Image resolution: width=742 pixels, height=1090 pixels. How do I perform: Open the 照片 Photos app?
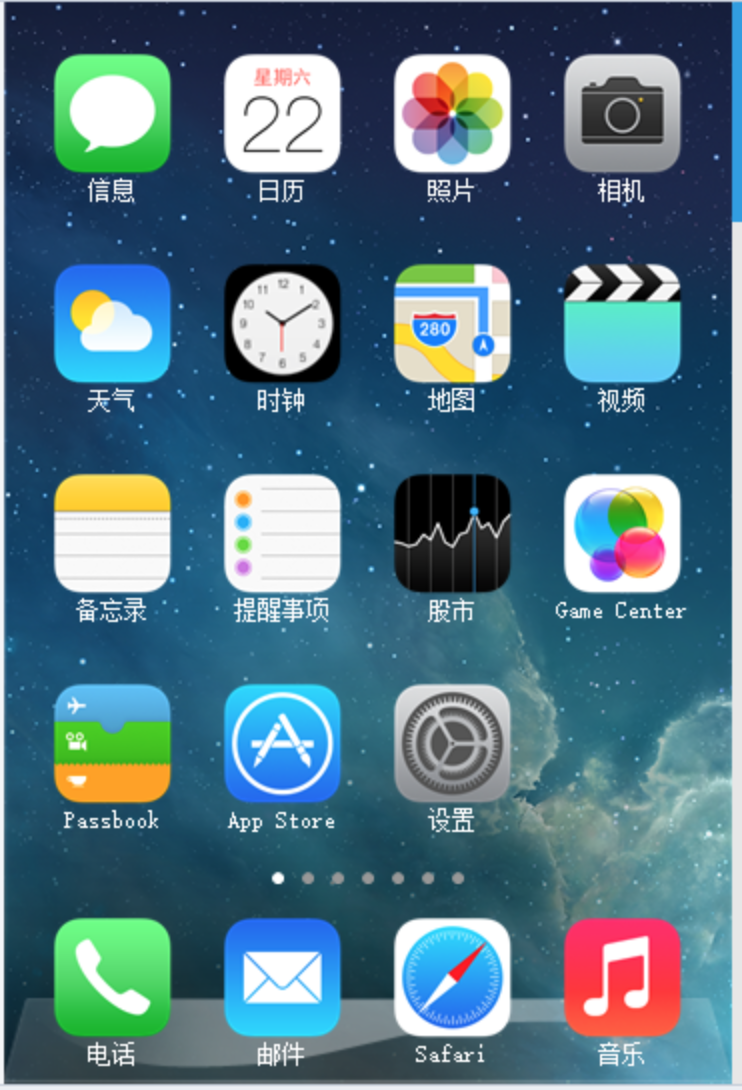[452, 113]
